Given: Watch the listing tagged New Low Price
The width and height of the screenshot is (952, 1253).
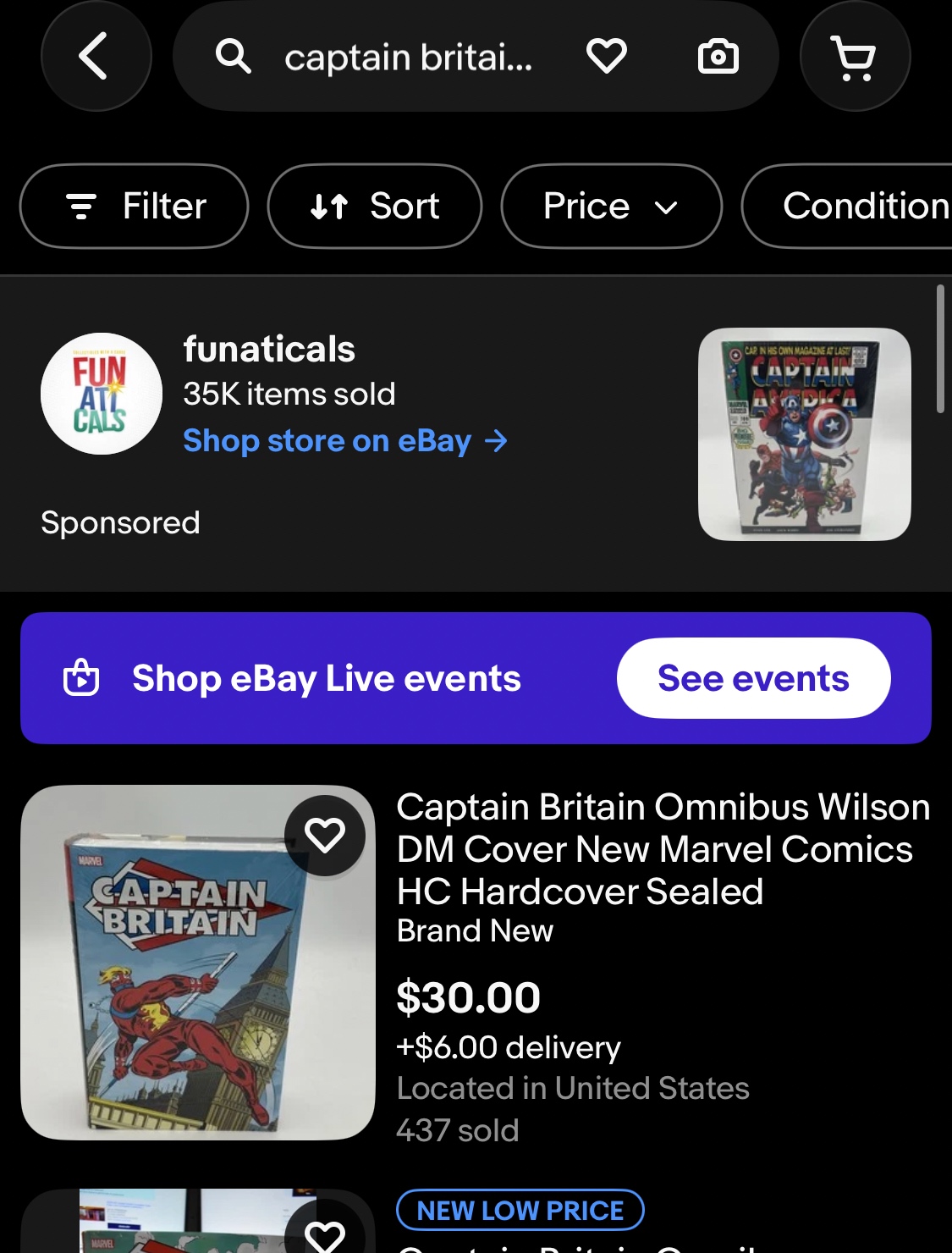Looking at the screenshot, I should pyautogui.click(x=324, y=1232).
